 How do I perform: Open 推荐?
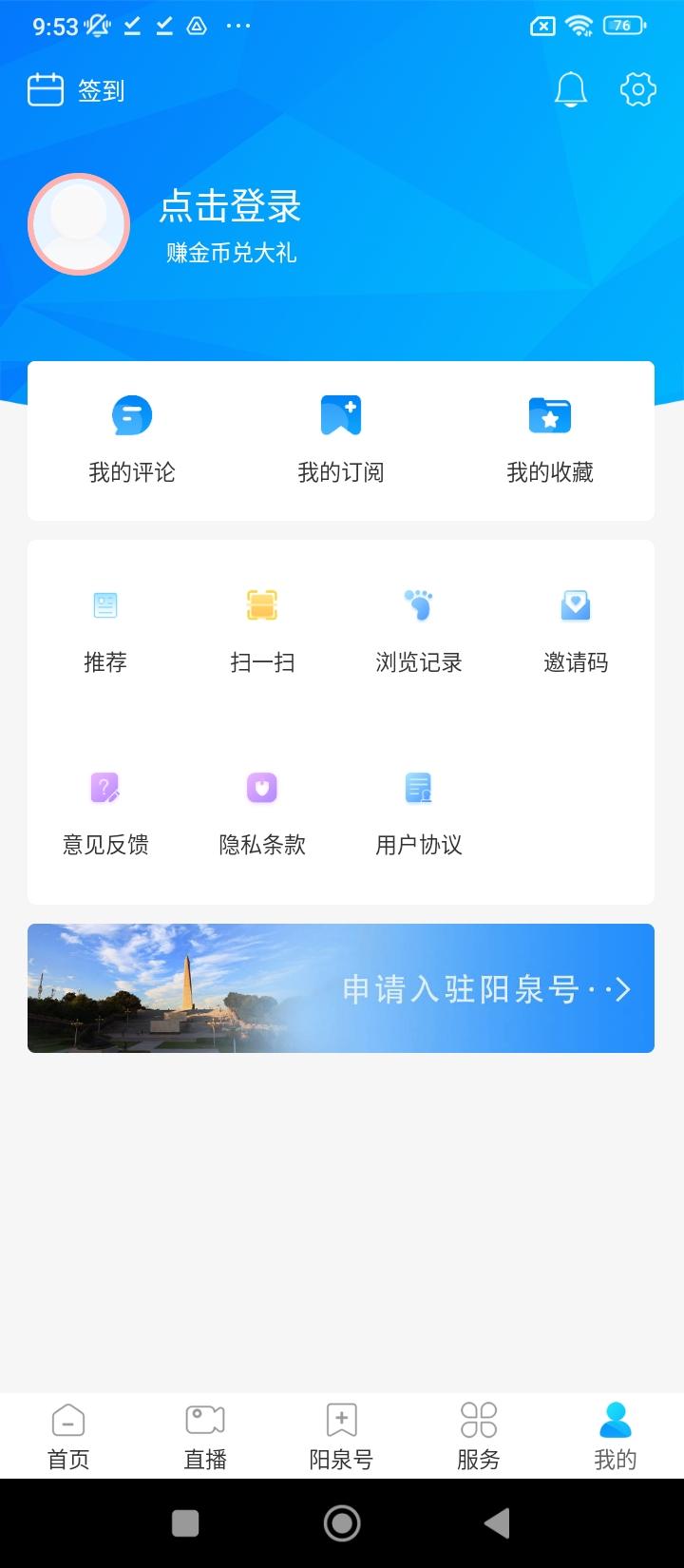coord(105,629)
